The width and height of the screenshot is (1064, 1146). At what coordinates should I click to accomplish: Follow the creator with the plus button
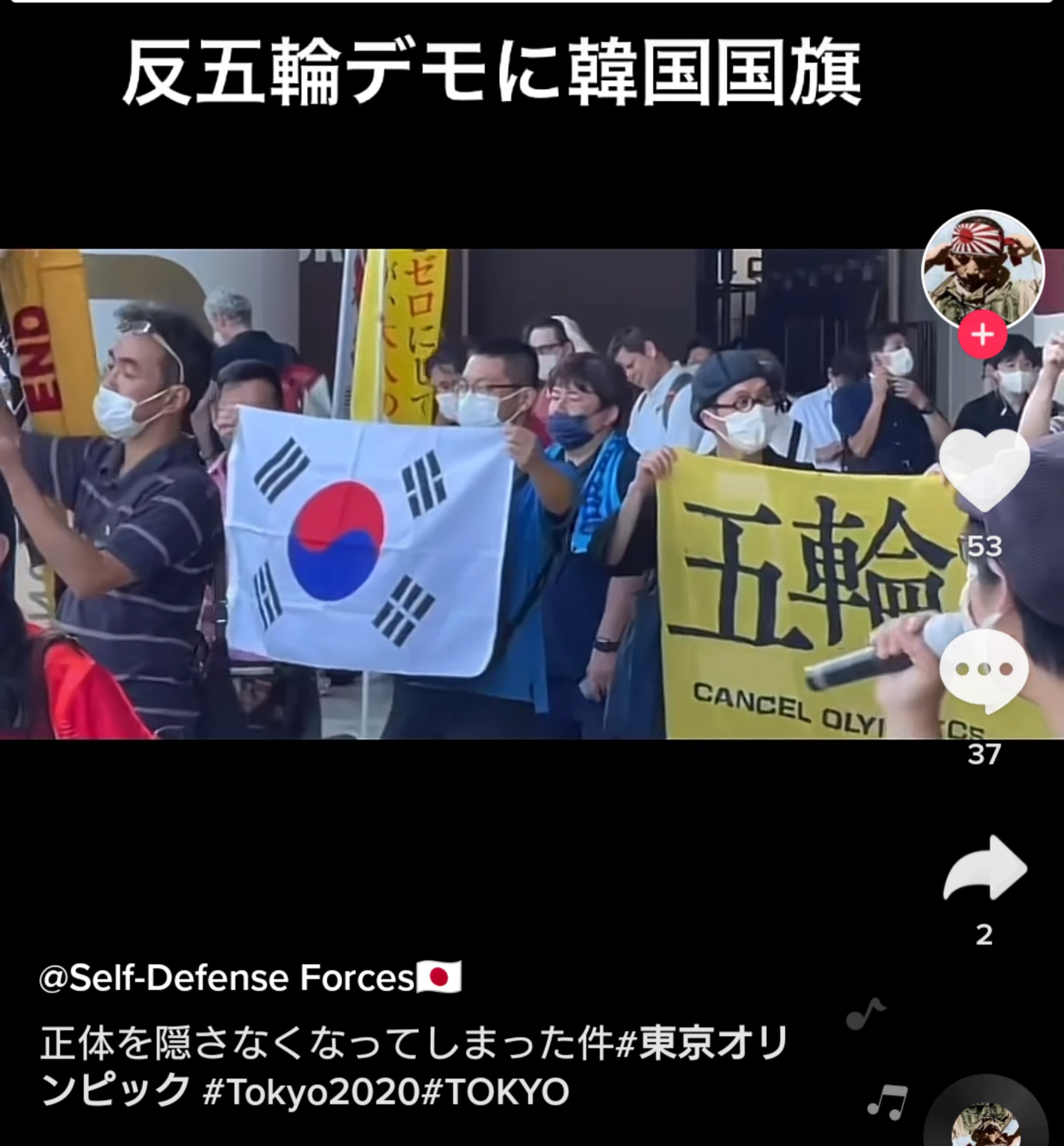coord(983,335)
